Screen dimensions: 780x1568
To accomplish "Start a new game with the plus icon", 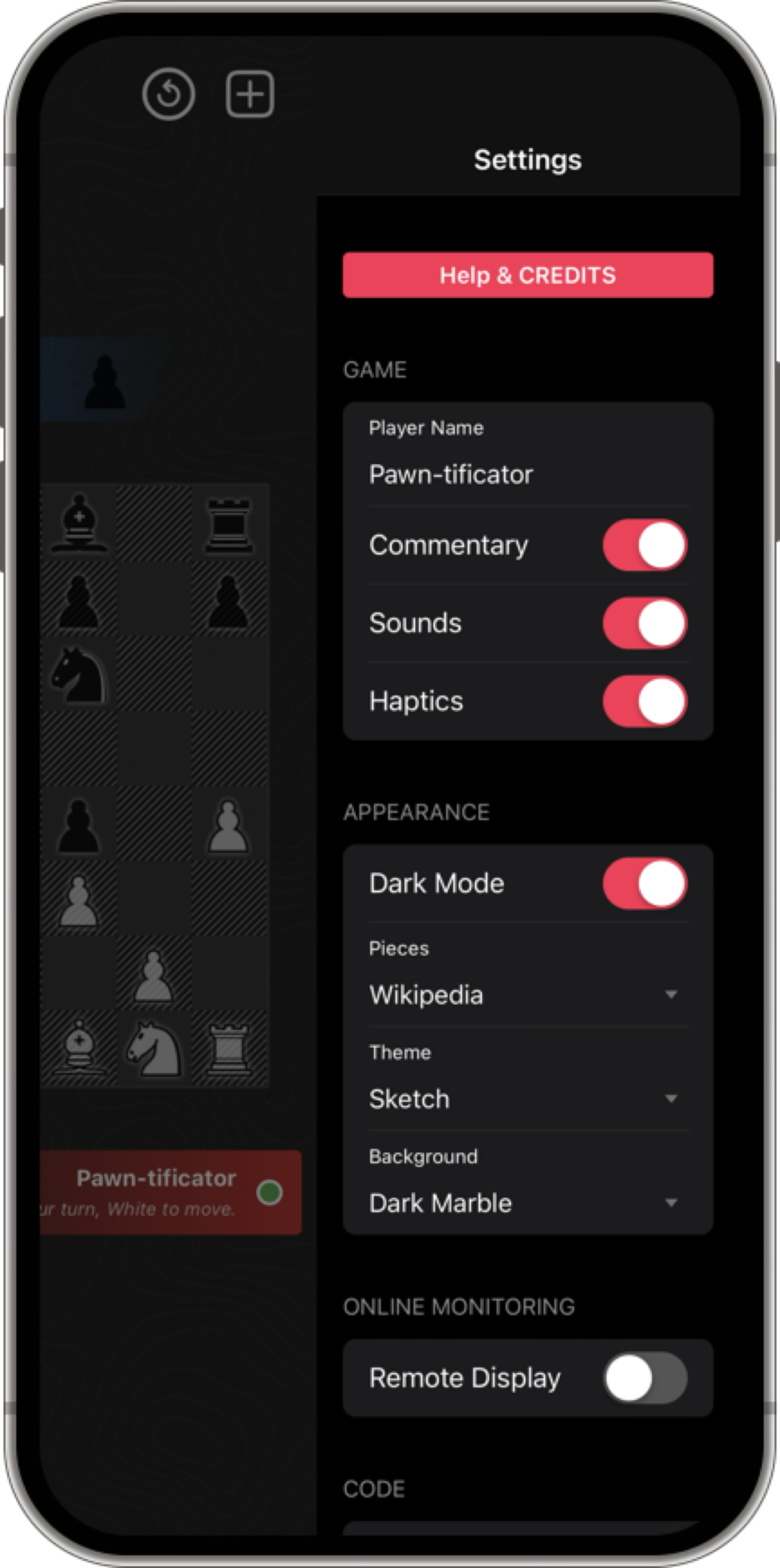I will pos(250,94).
